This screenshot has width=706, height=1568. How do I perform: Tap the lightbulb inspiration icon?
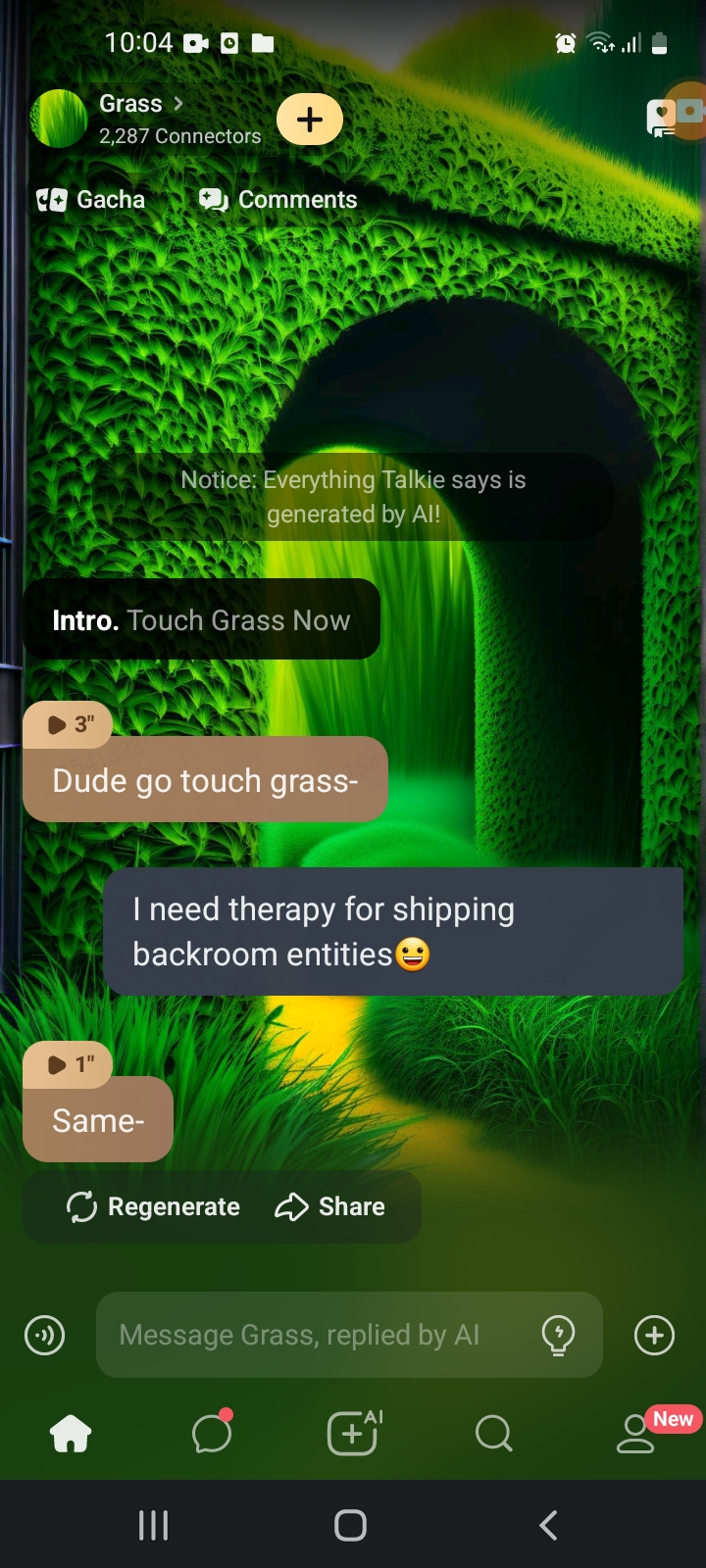pos(558,1335)
